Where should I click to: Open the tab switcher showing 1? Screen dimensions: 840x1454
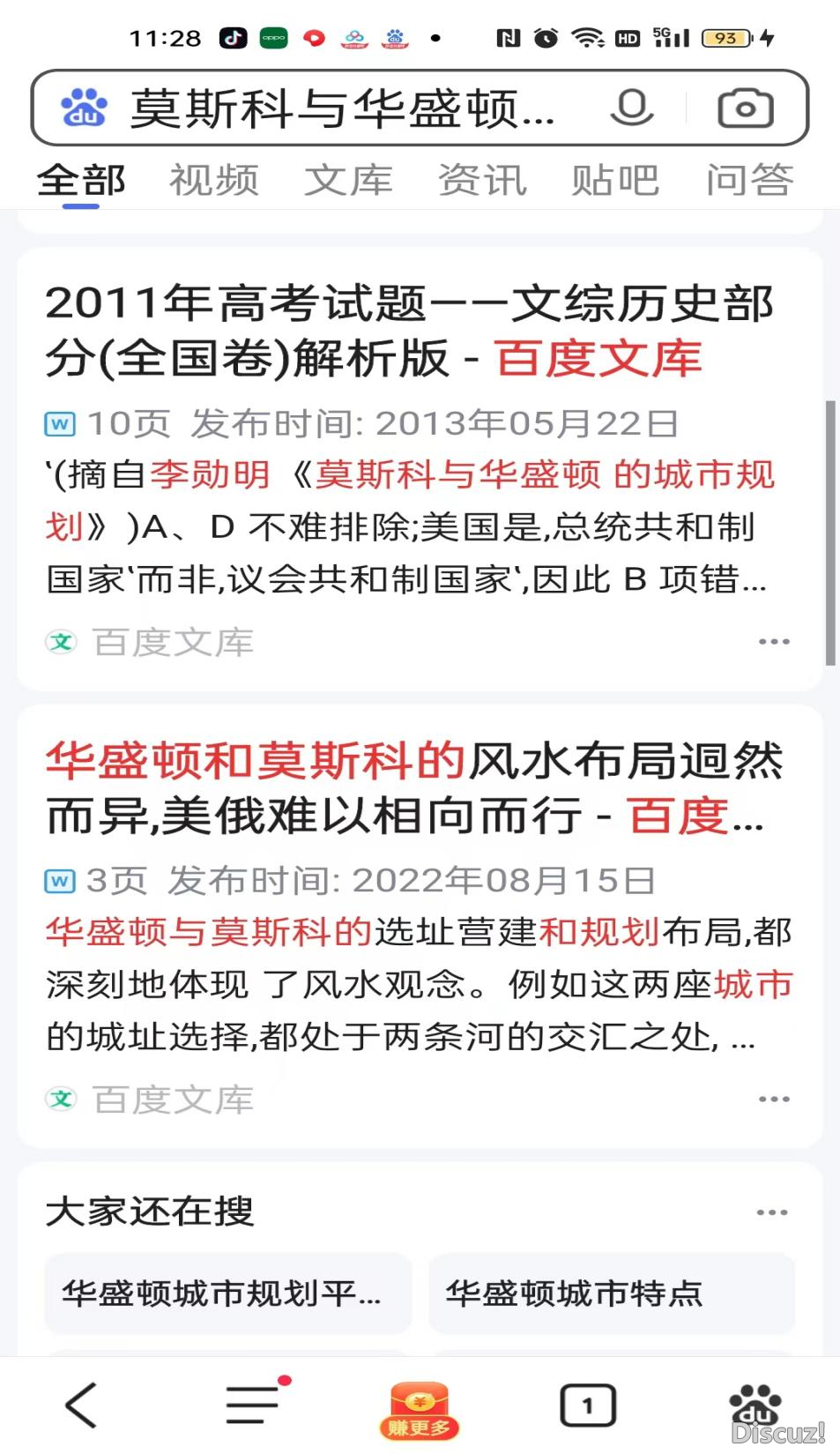588,1405
